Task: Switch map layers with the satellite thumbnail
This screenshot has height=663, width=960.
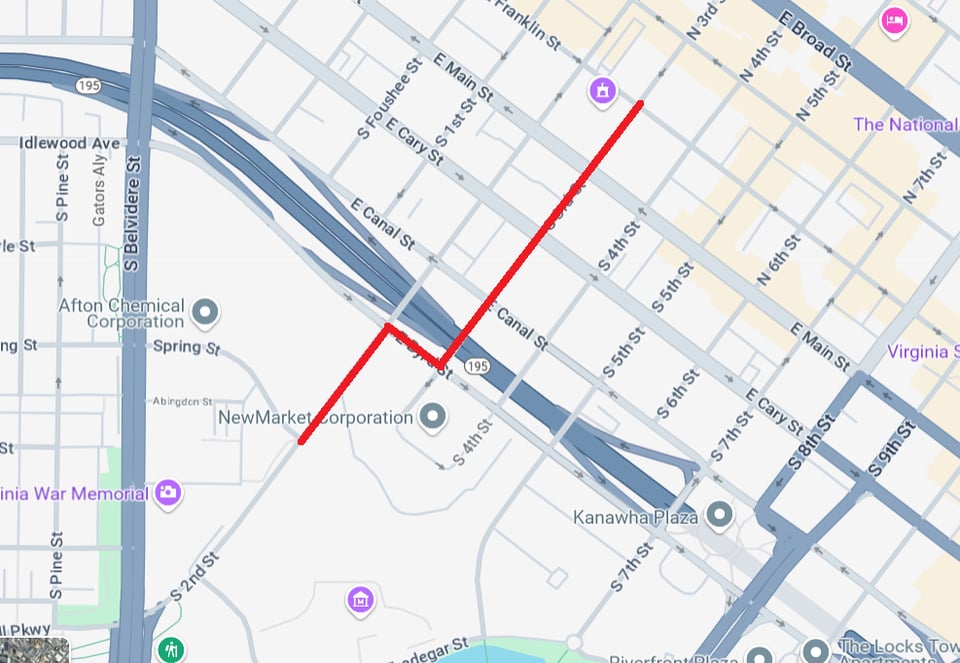Action: (34, 650)
